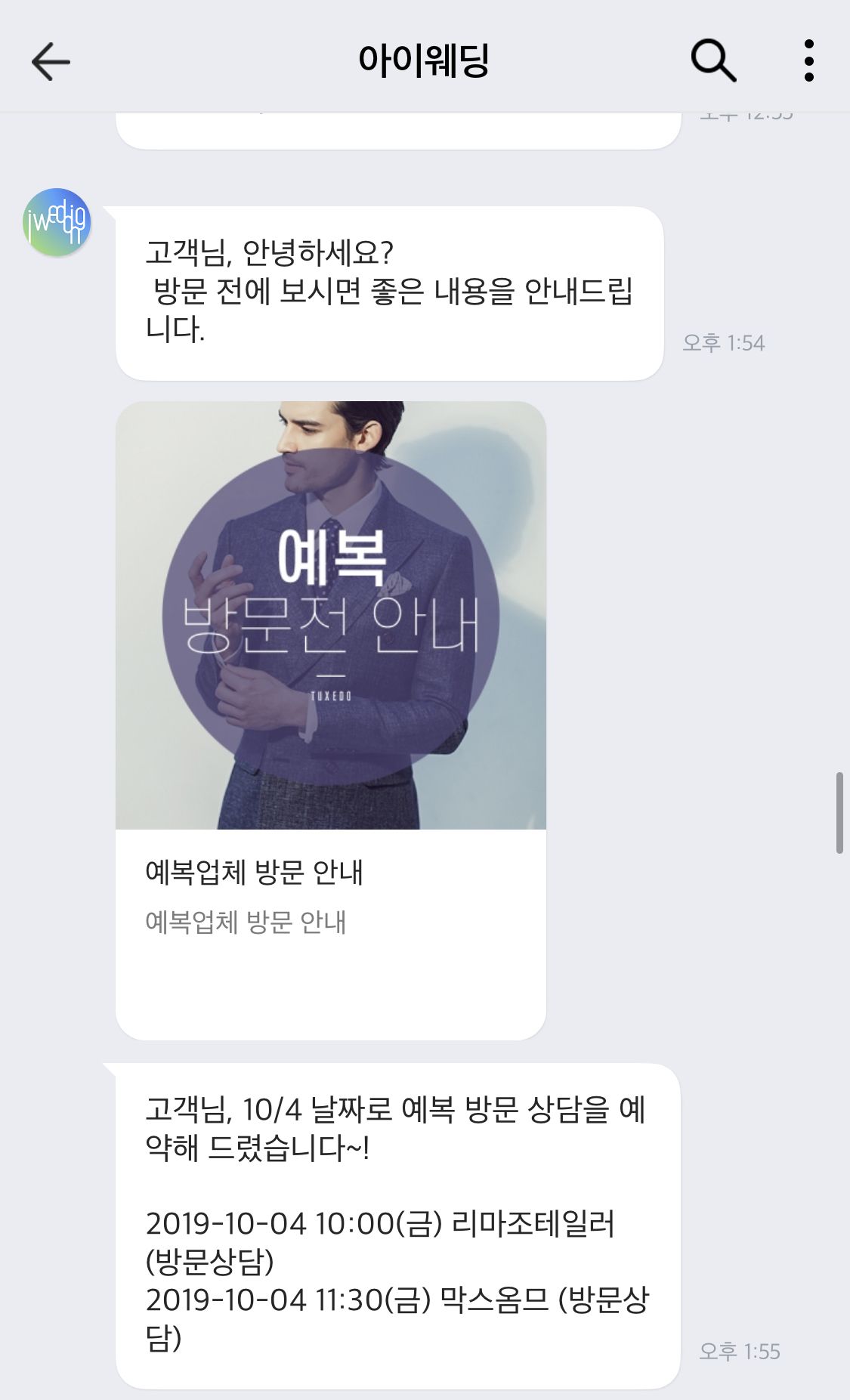Open the three-dot overflow menu

(808, 60)
